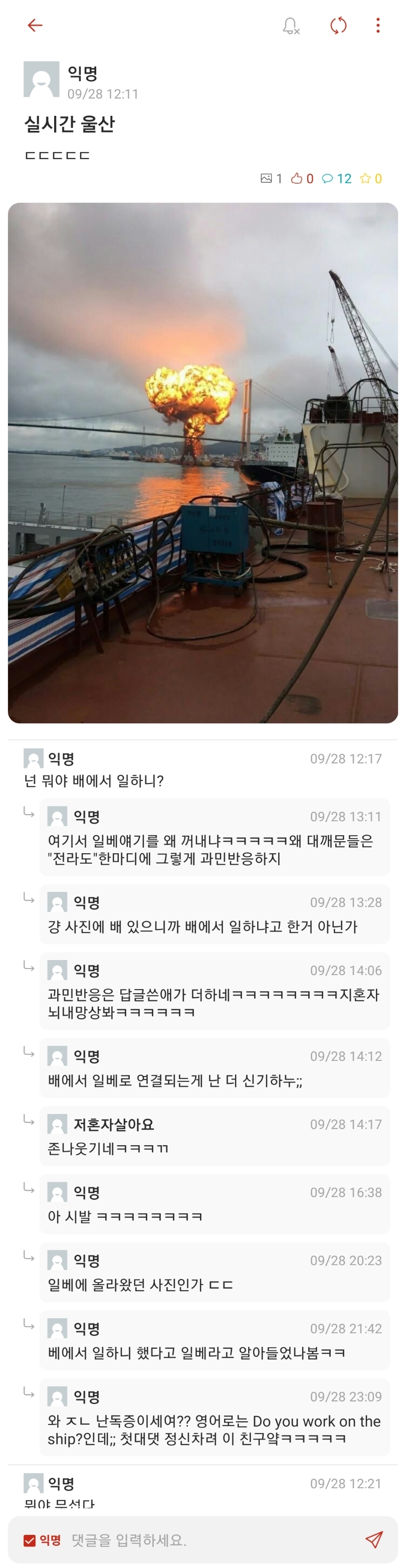
Task: Scrap the post with the star icon
Action: pos(365,179)
